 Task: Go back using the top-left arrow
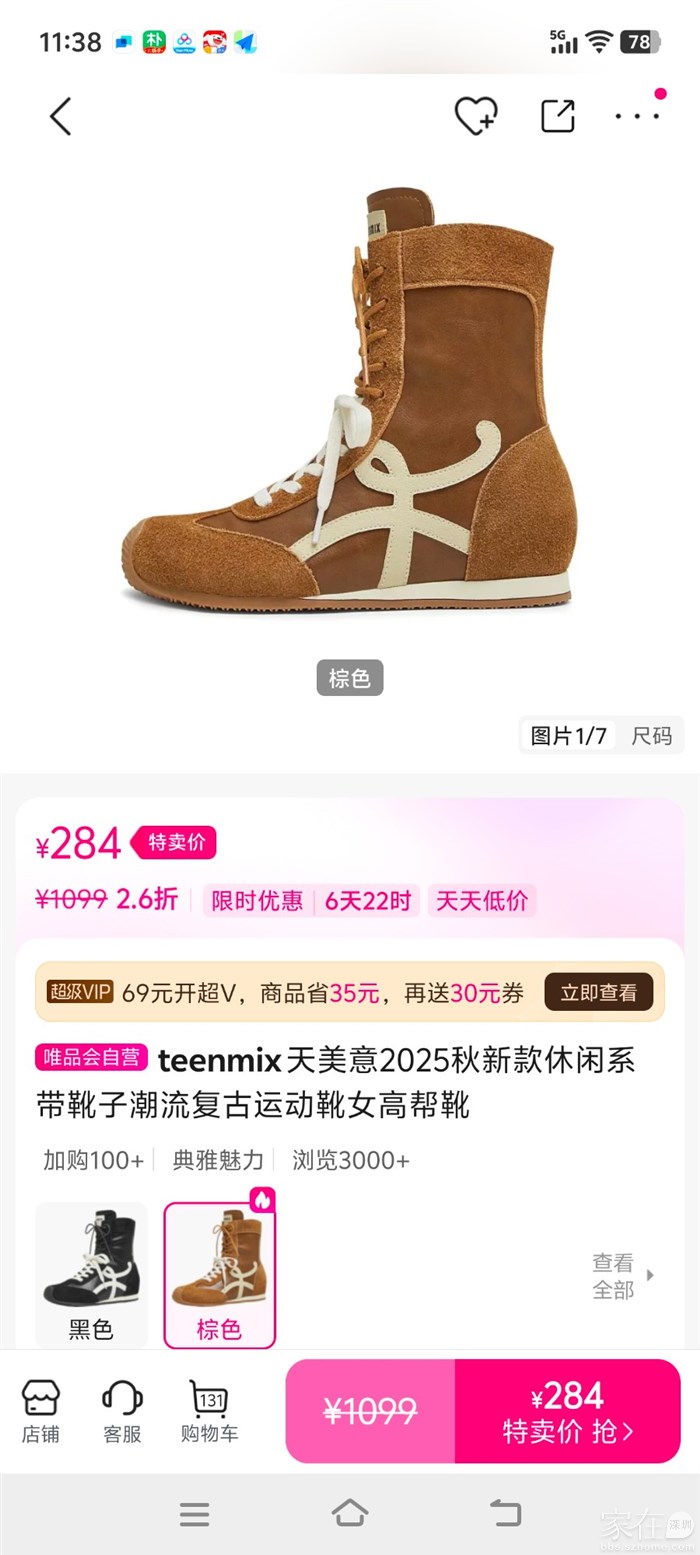pyautogui.click(x=61, y=117)
